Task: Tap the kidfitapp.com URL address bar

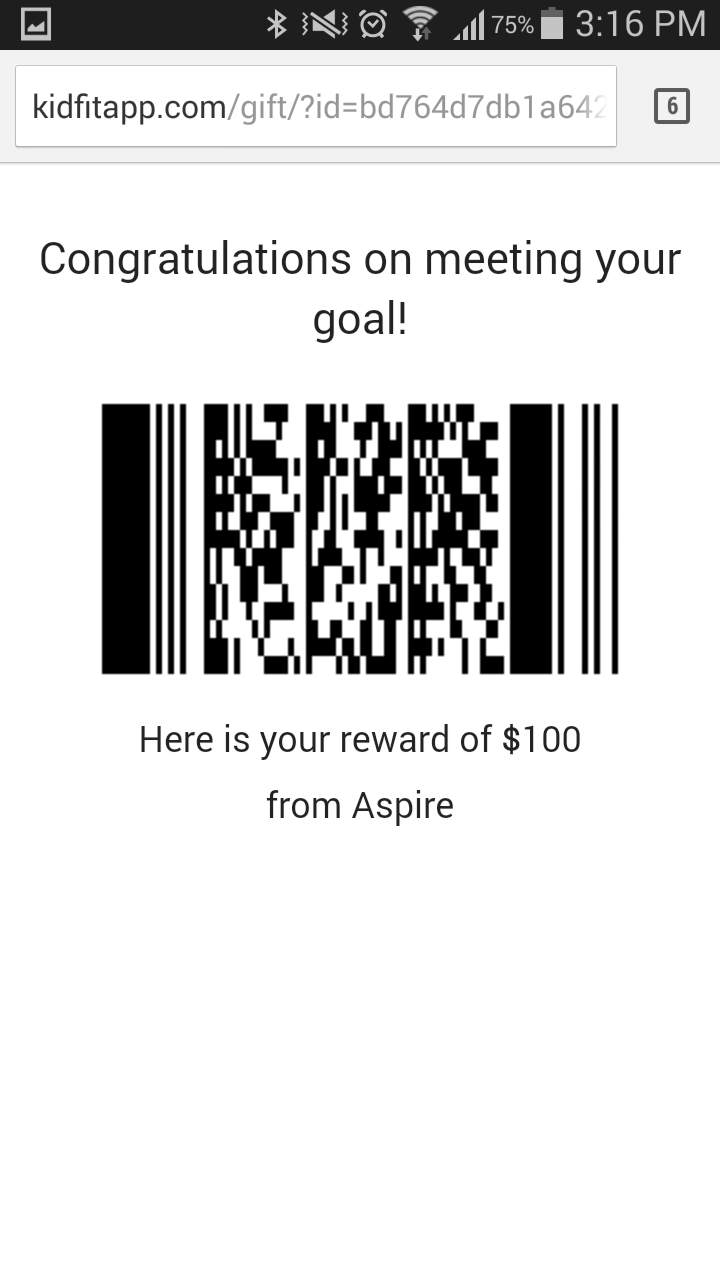Action: coord(316,106)
